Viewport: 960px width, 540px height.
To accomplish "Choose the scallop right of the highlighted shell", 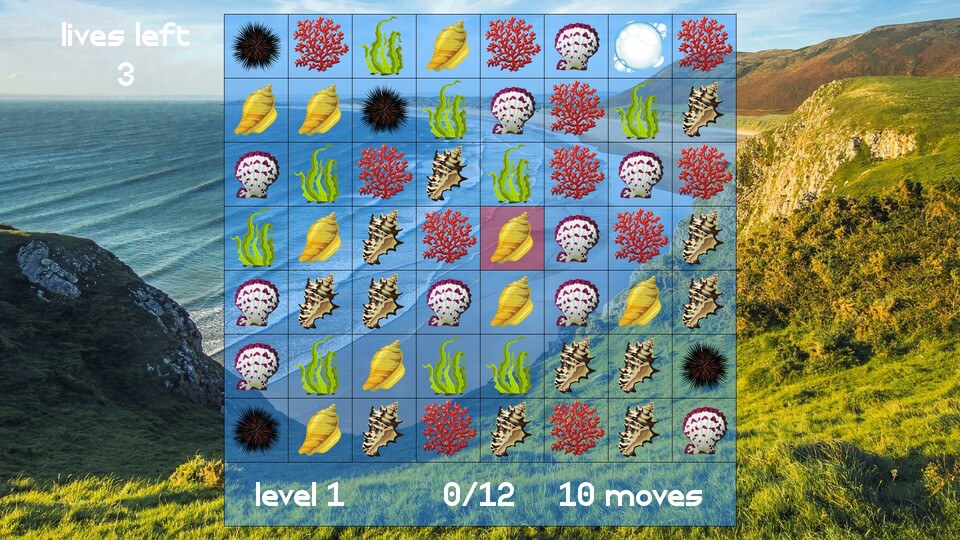I will pyautogui.click(x=576, y=238).
